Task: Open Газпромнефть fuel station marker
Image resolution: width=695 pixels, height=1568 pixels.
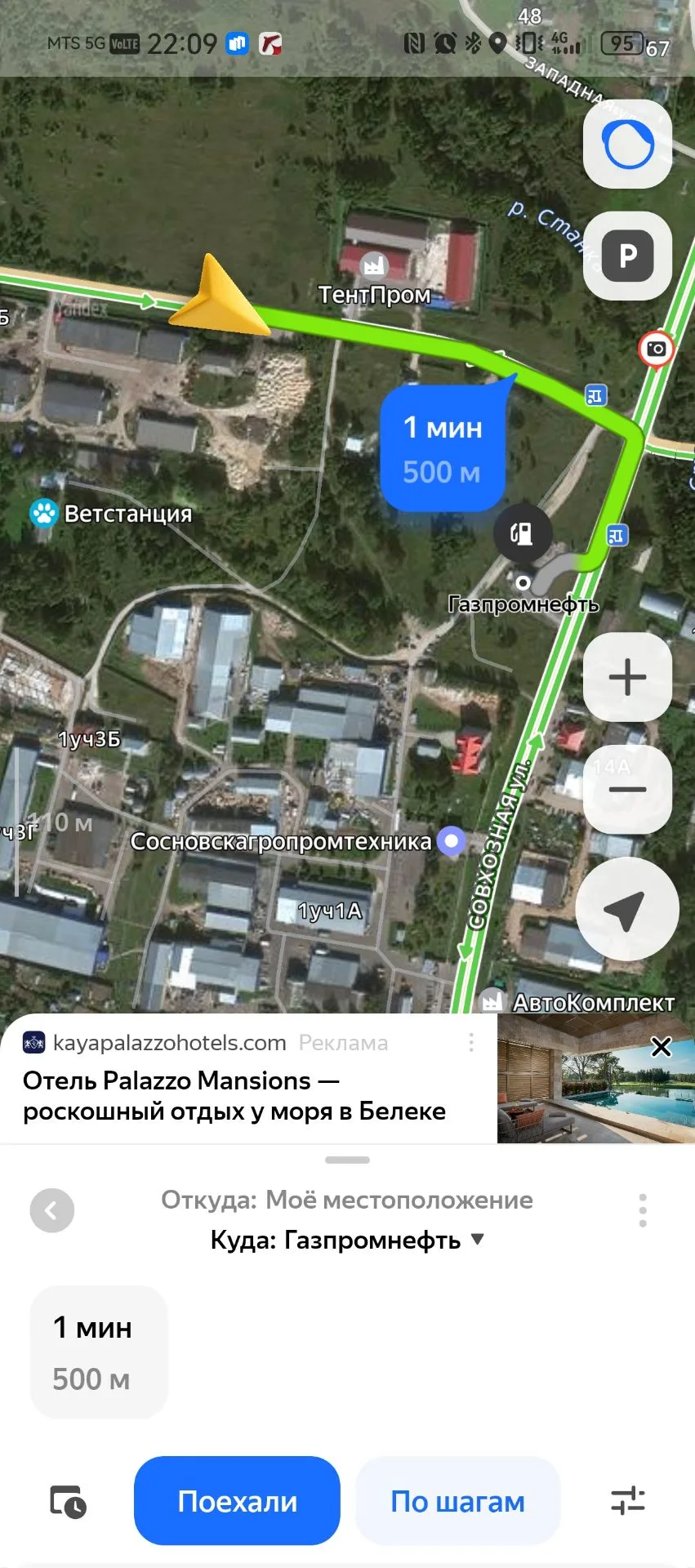Action: [523, 533]
